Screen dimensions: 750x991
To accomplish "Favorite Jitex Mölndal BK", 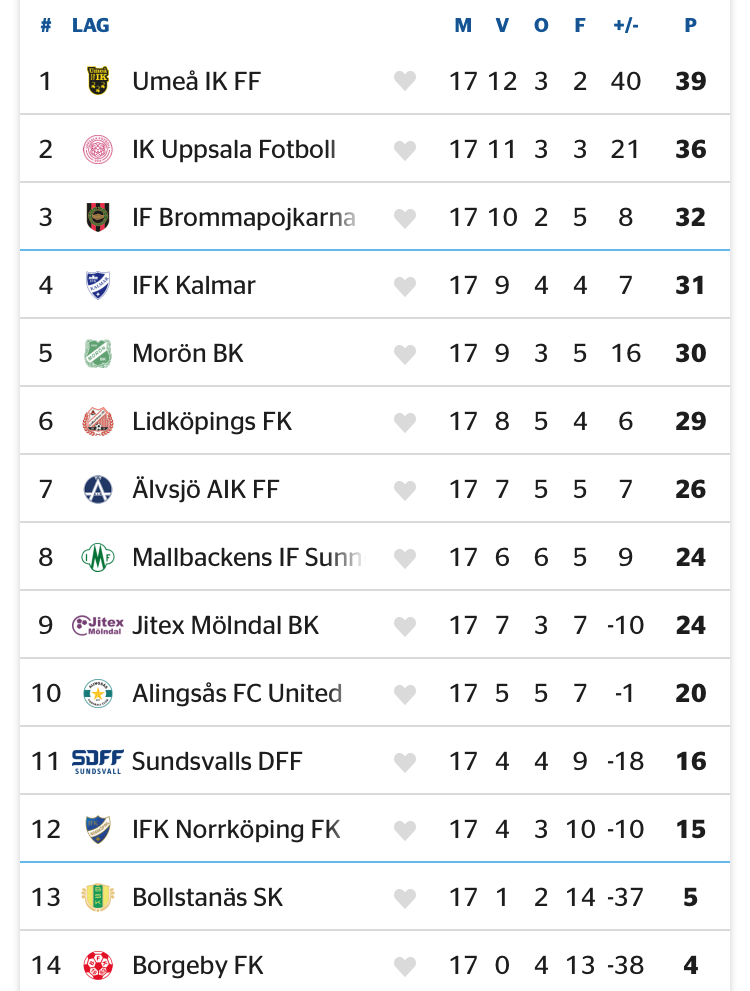I will tap(404, 626).
